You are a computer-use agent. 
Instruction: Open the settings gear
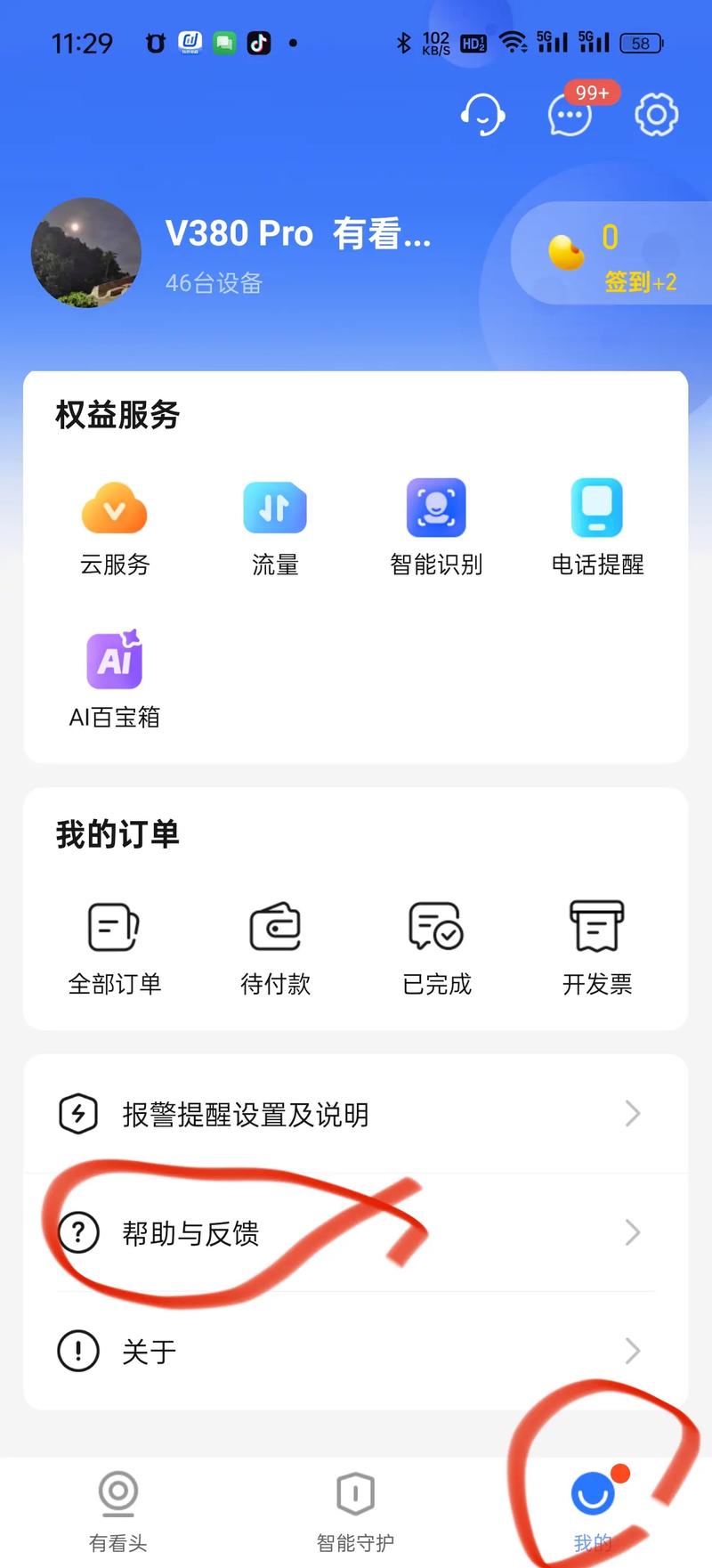[x=656, y=114]
